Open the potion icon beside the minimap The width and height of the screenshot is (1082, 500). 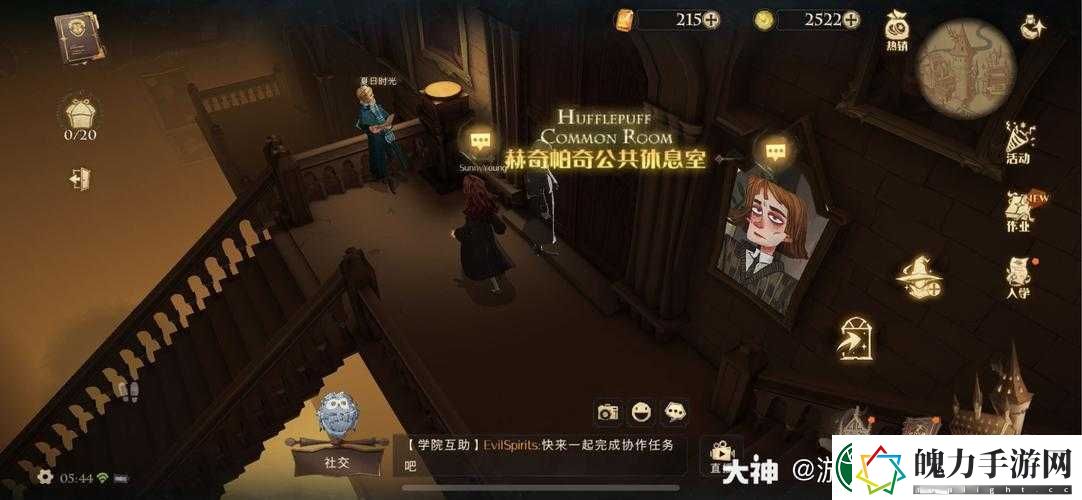tap(1034, 26)
